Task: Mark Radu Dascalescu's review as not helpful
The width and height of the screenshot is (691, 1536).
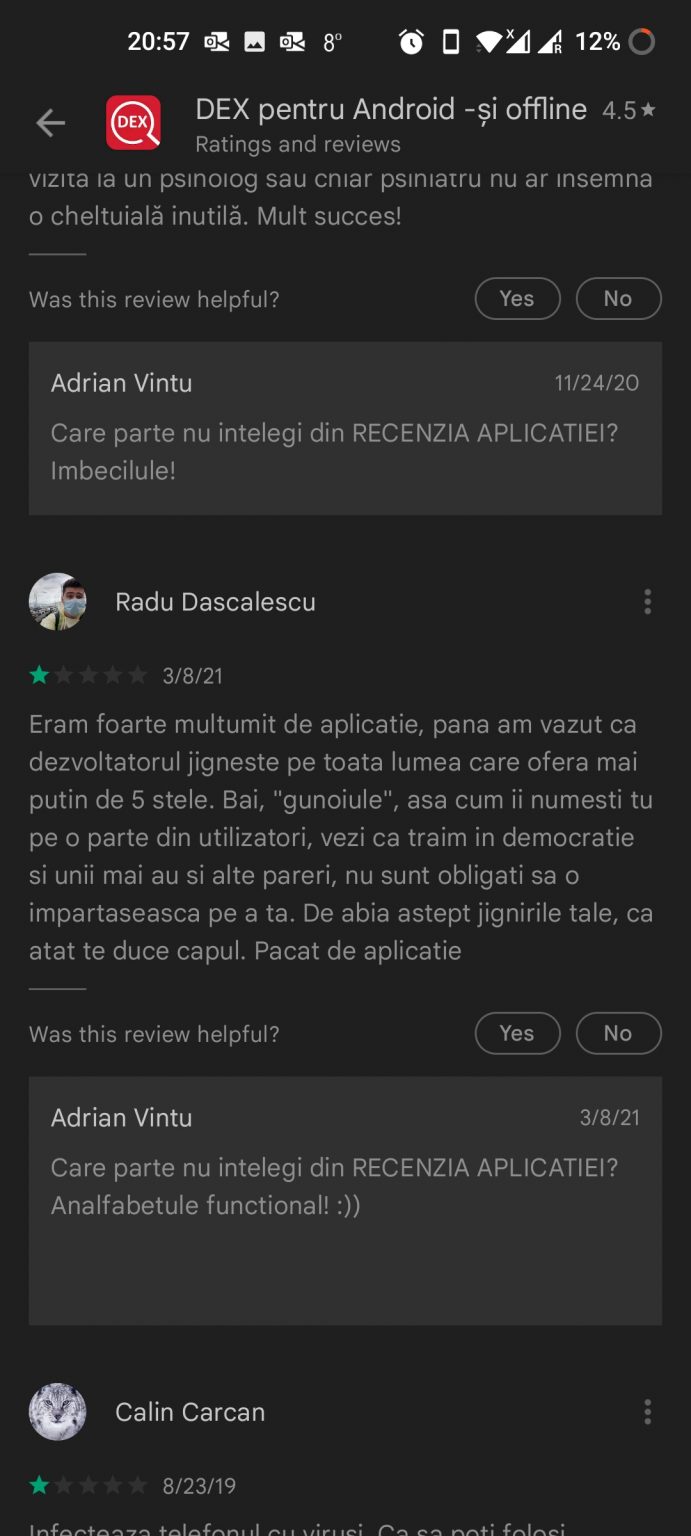Action: pos(618,1034)
